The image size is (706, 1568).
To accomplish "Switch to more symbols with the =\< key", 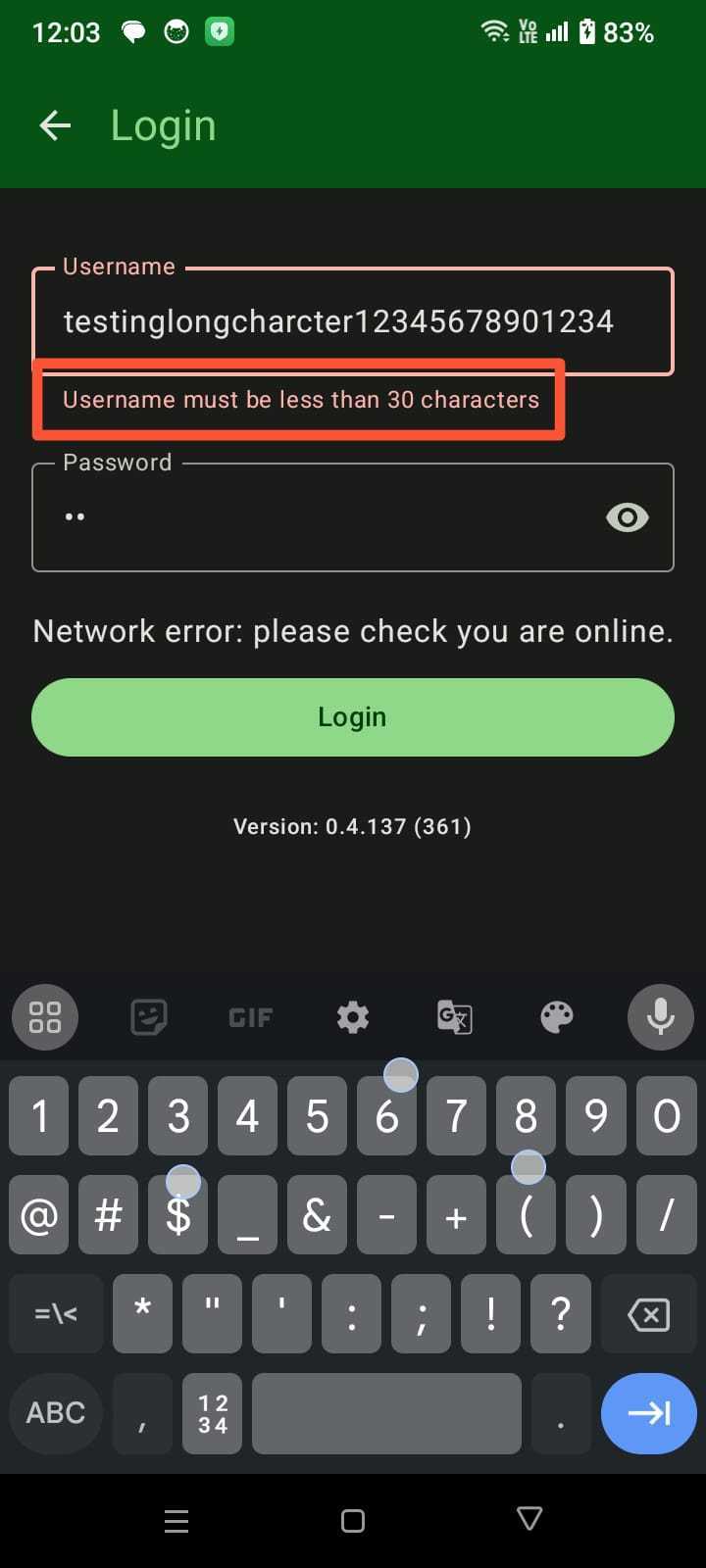I will [x=56, y=1314].
